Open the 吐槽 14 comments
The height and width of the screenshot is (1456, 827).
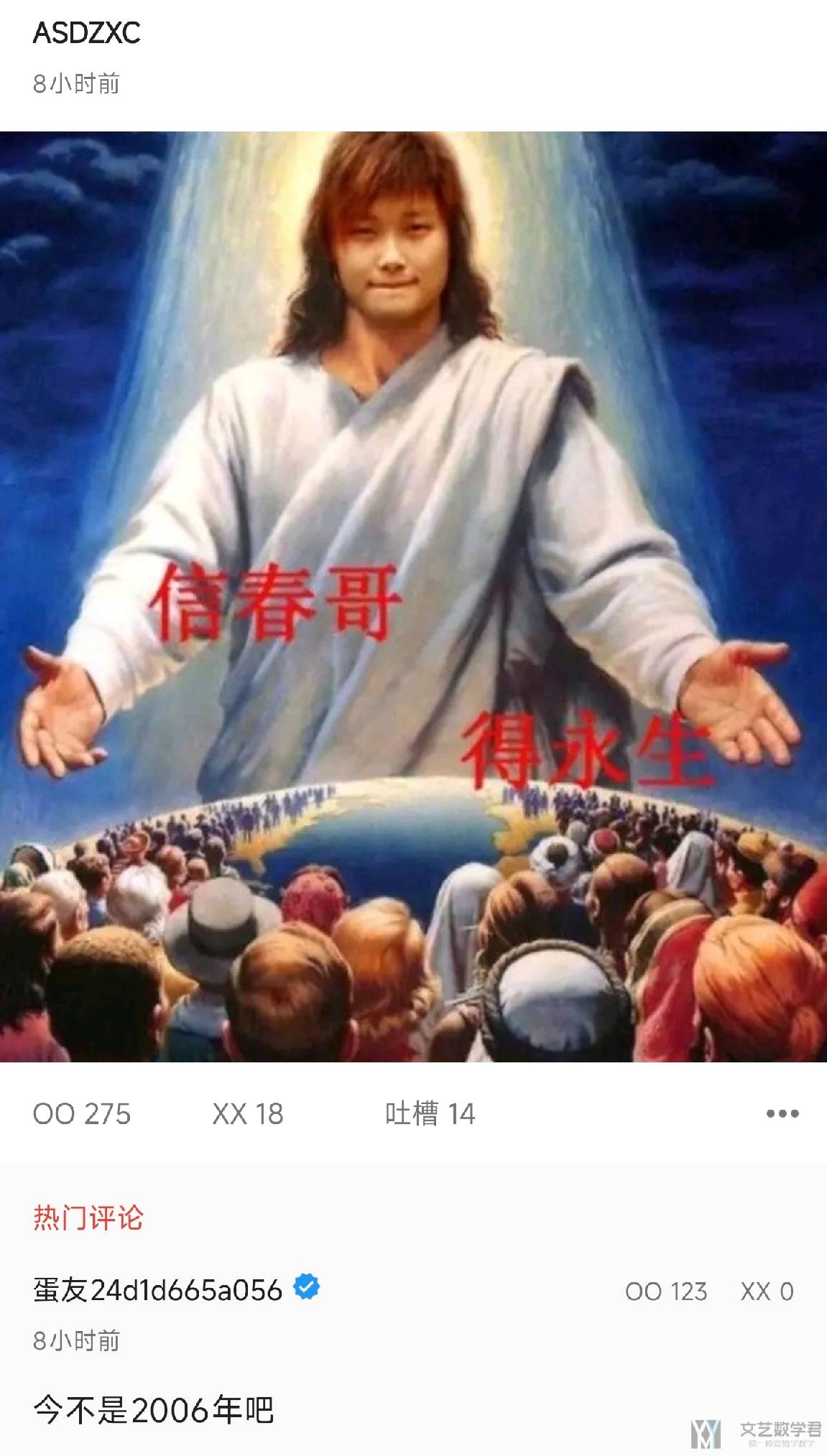430,1114
